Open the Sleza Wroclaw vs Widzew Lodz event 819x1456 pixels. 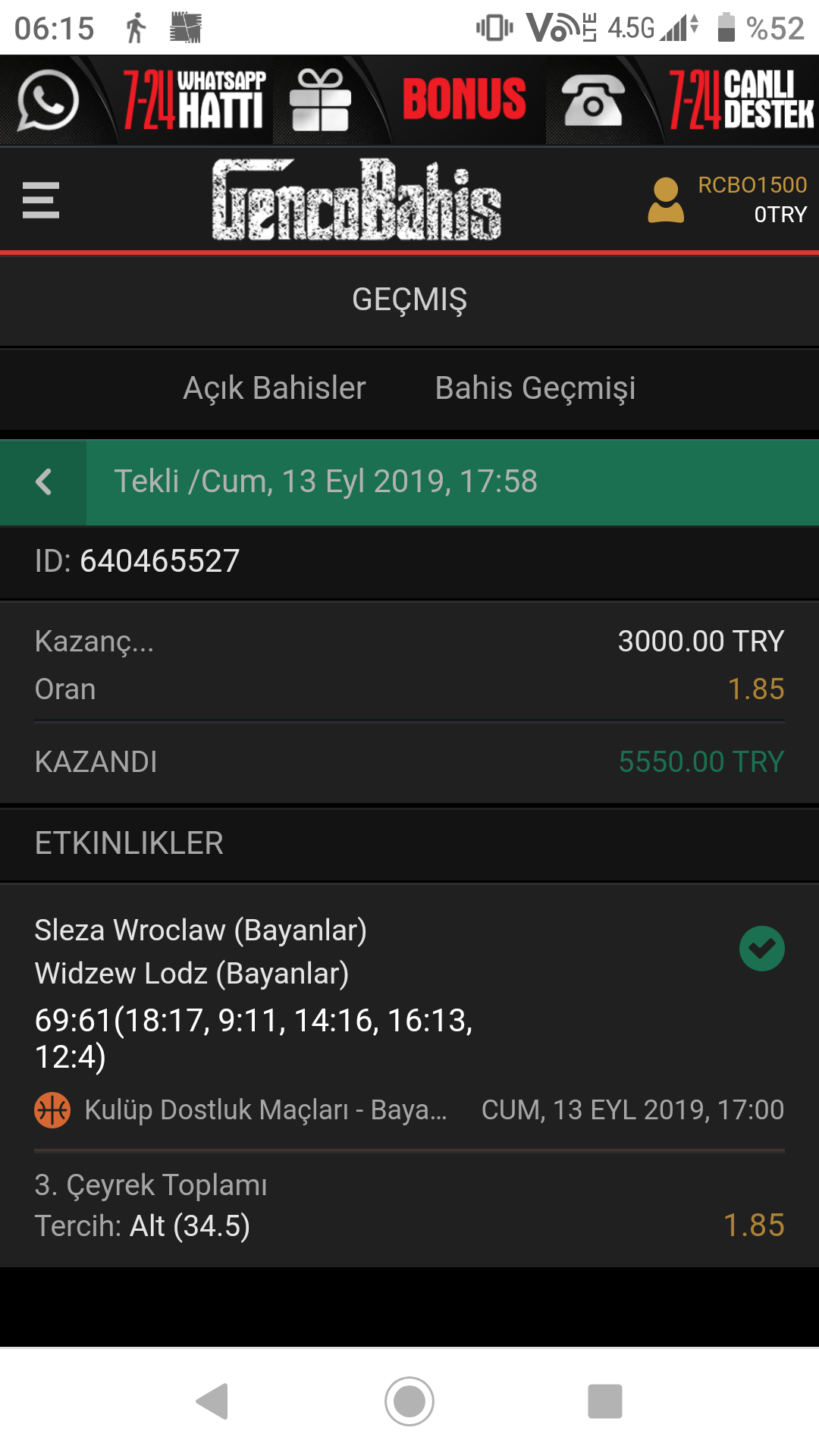tap(409, 1016)
